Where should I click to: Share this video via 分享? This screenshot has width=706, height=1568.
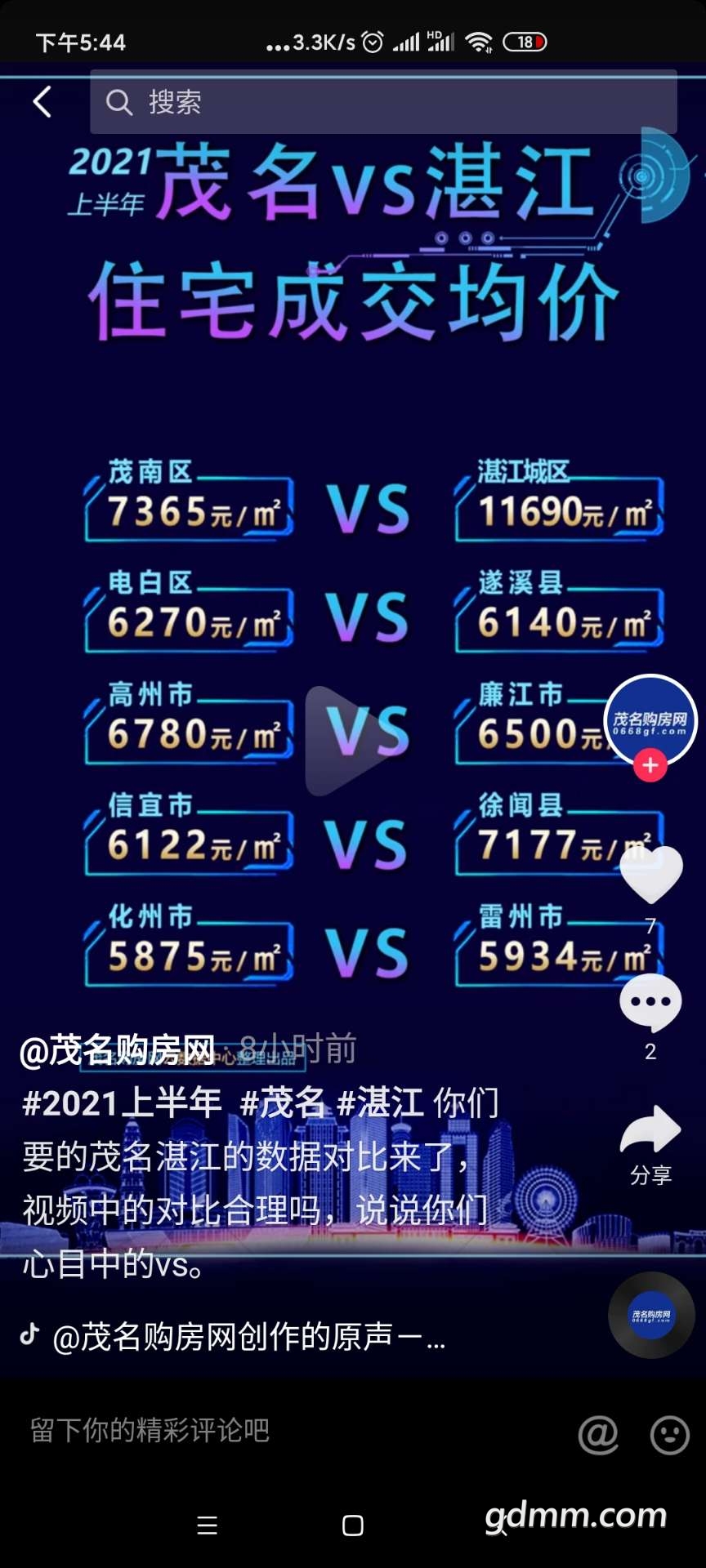click(x=650, y=1131)
